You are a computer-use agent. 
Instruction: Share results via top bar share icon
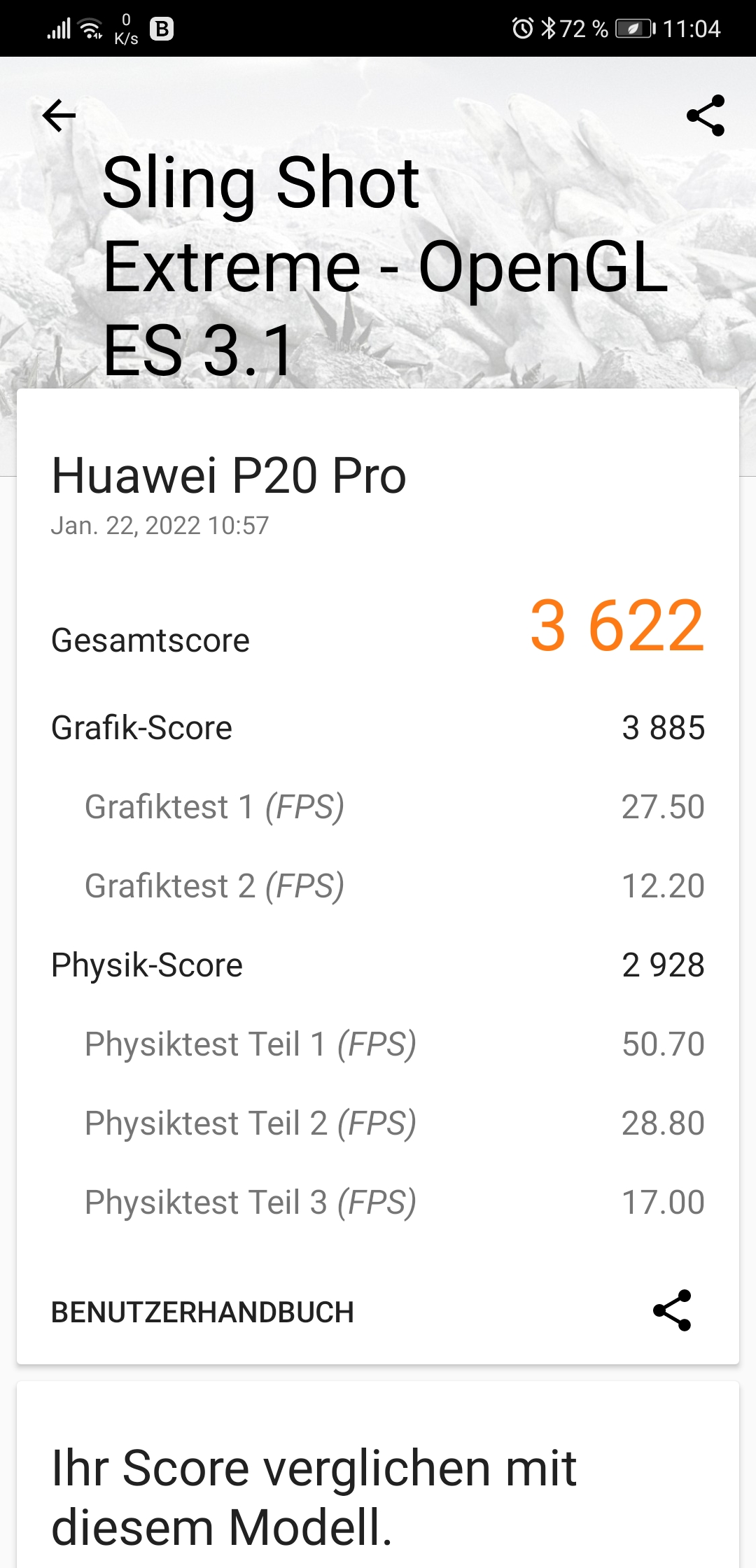[706, 115]
